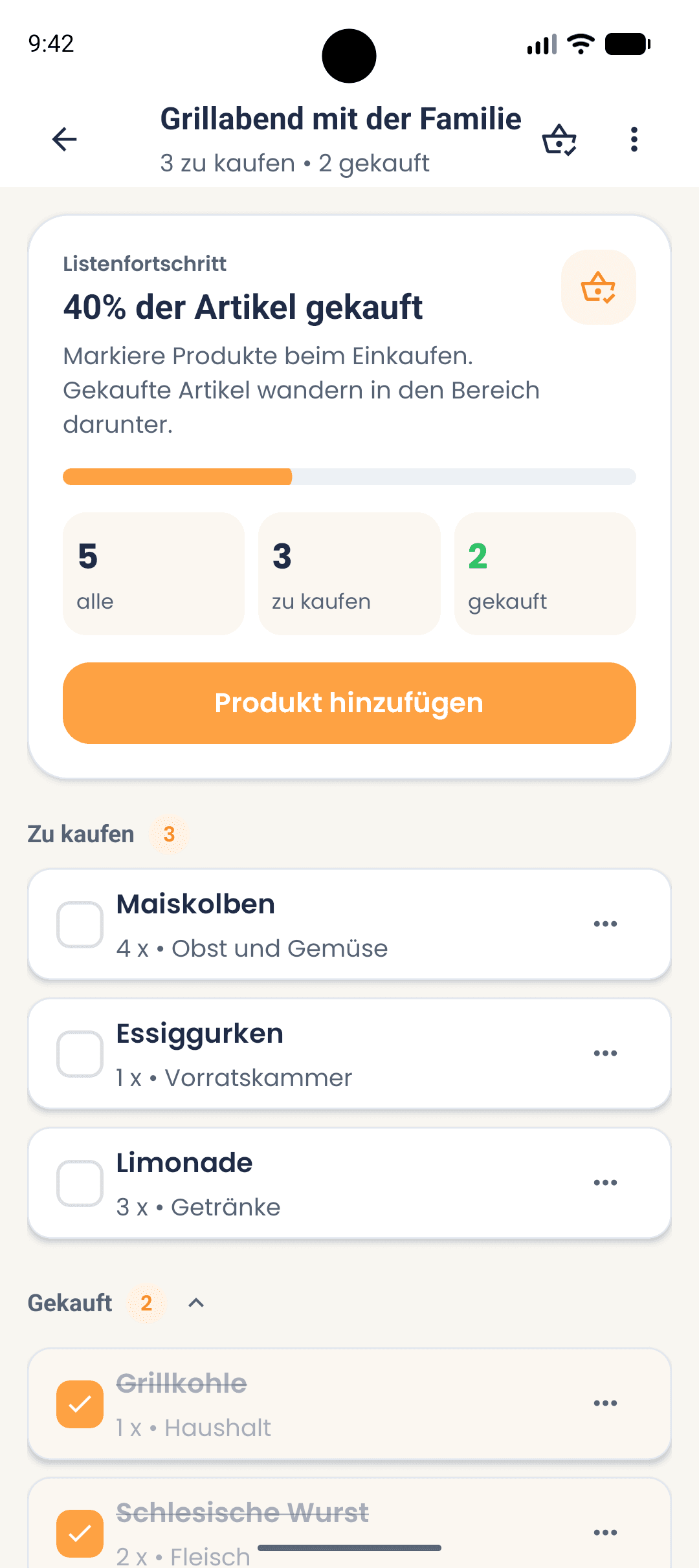Click the basket icon in the progress card
Screen dimensions: 699x1568
(x=598, y=287)
